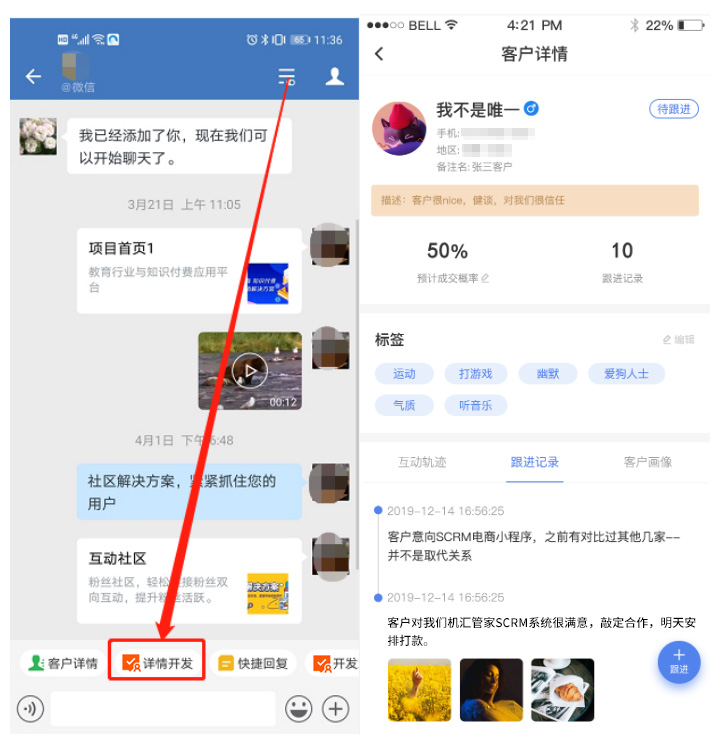Focus the message input field

[x=163, y=709]
